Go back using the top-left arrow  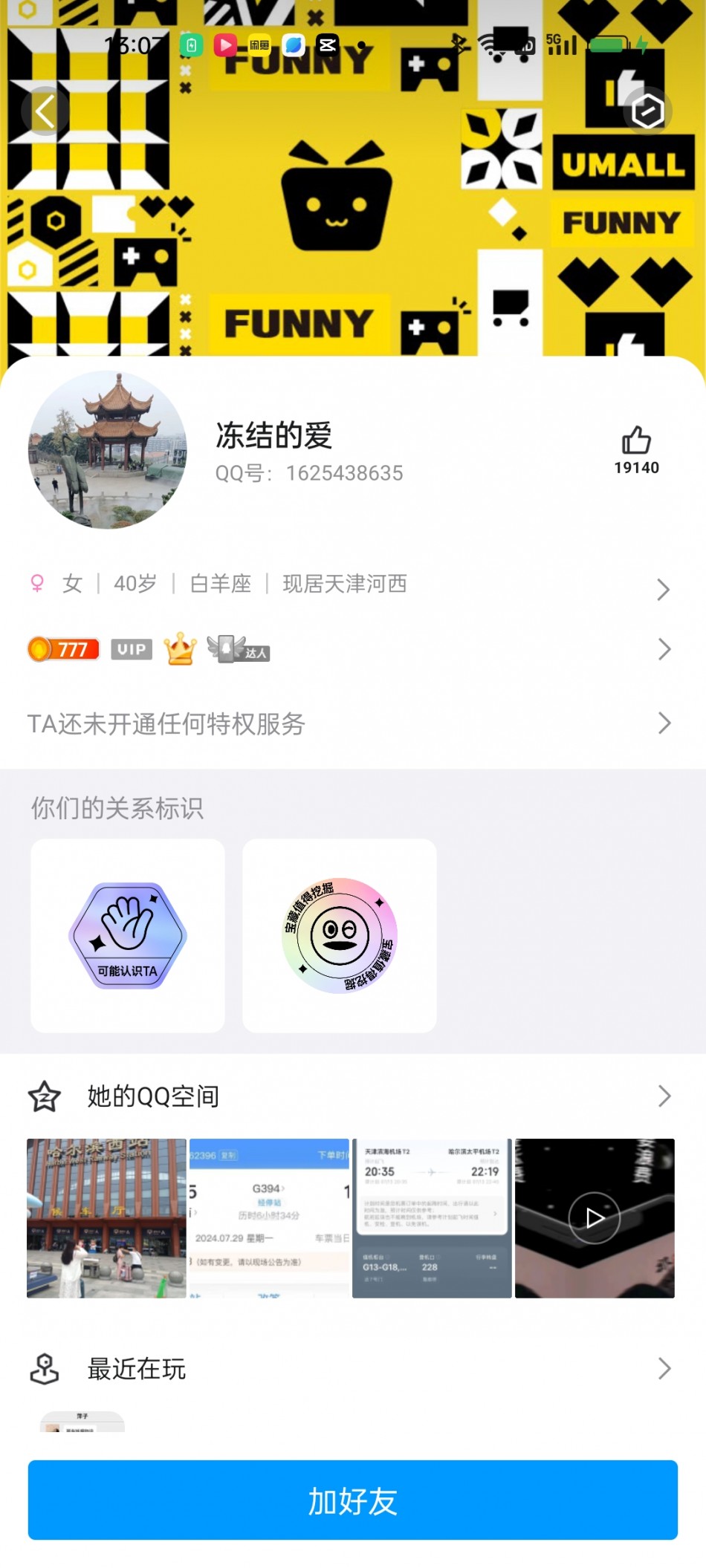point(45,112)
